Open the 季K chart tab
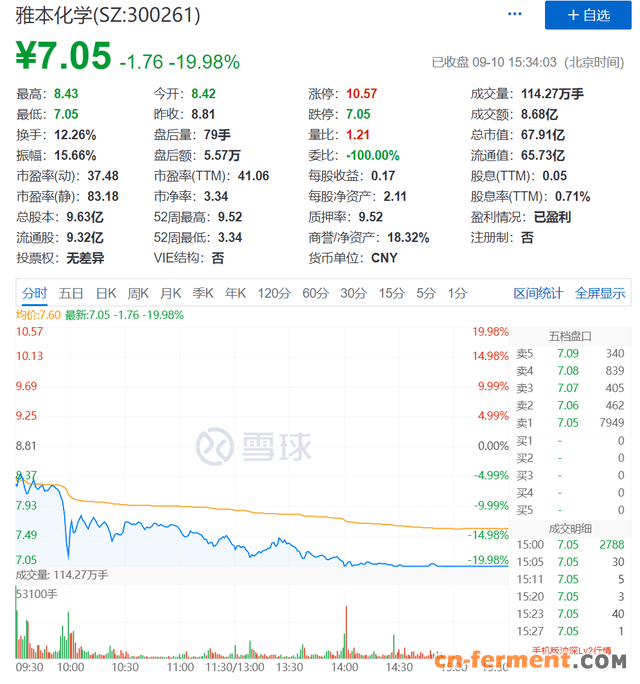Screen dimensions: 640x684 coord(203,293)
